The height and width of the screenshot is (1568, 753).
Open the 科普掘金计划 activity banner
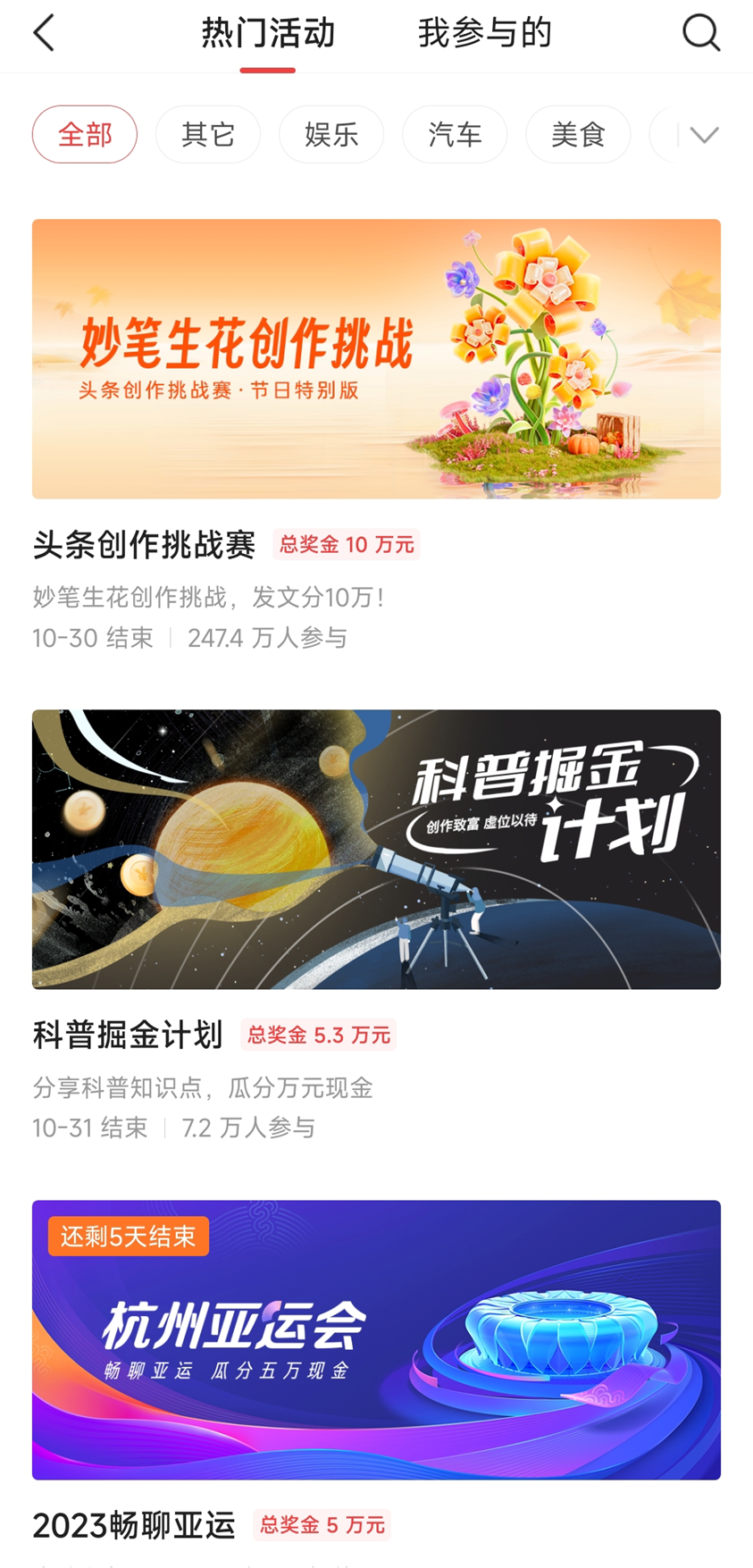(x=375, y=849)
